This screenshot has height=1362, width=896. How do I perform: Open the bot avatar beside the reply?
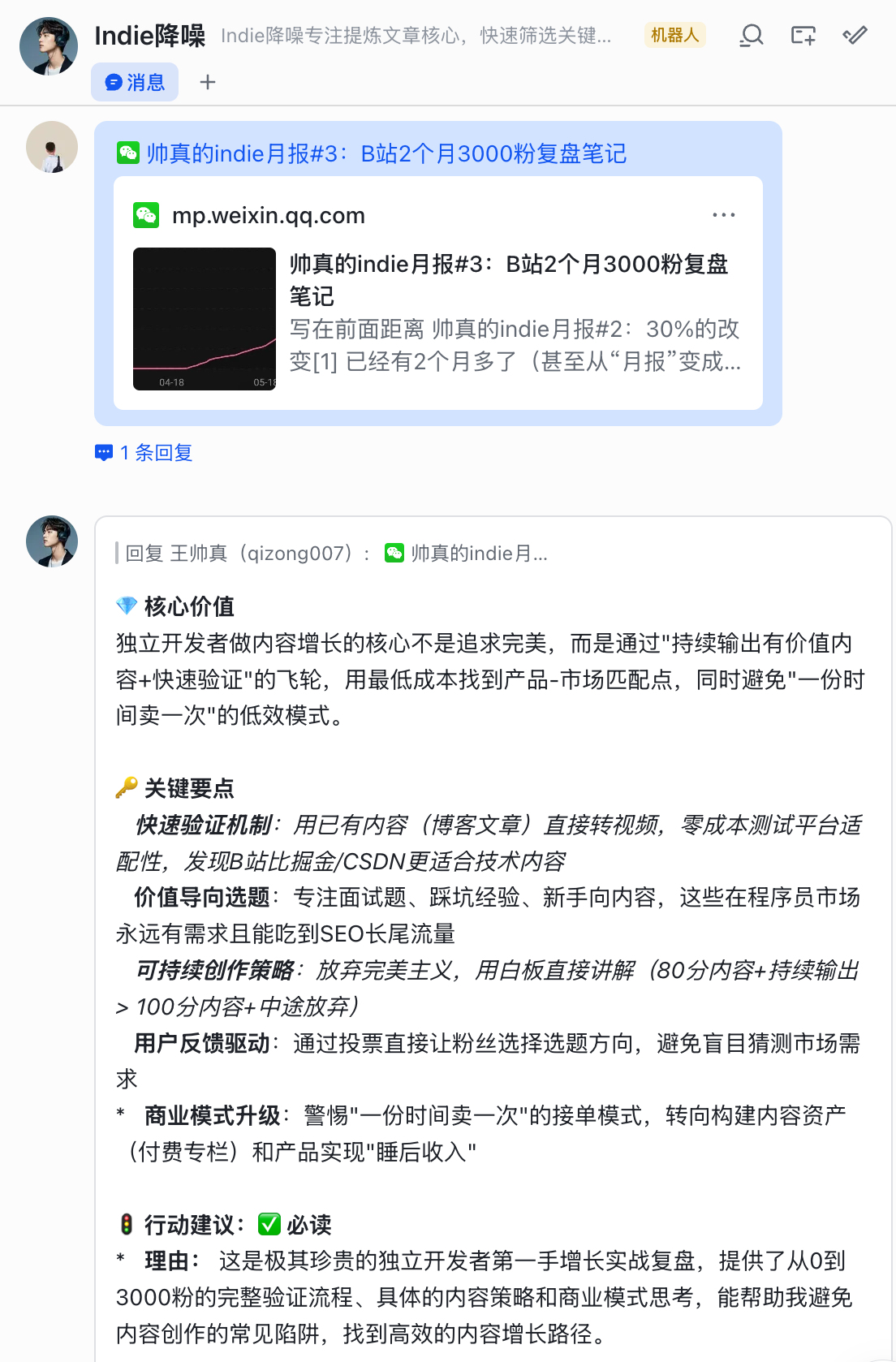(x=52, y=541)
